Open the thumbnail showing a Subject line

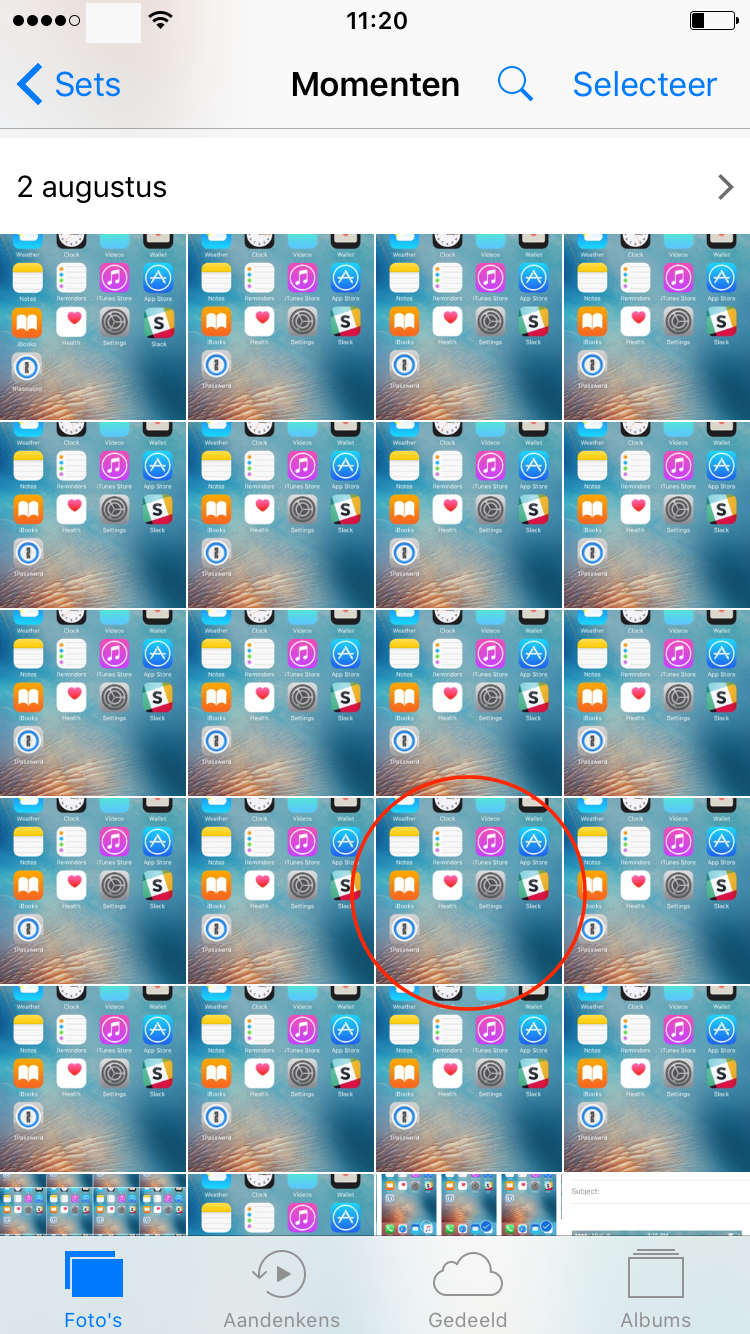click(x=656, y=1205)
